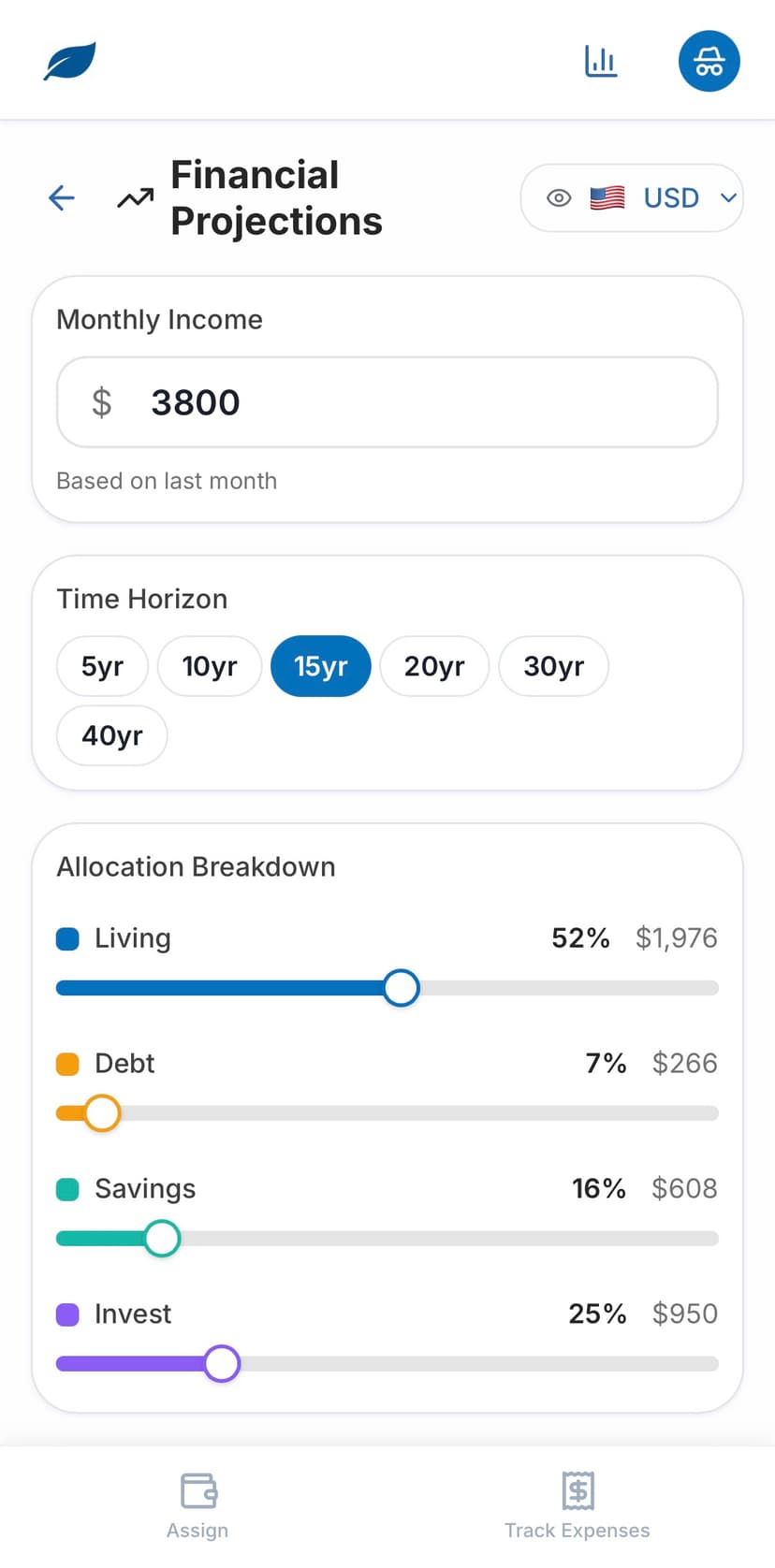Select the 10yr projection button
This screenshot has height=1568, width=775.
[209, 666]
